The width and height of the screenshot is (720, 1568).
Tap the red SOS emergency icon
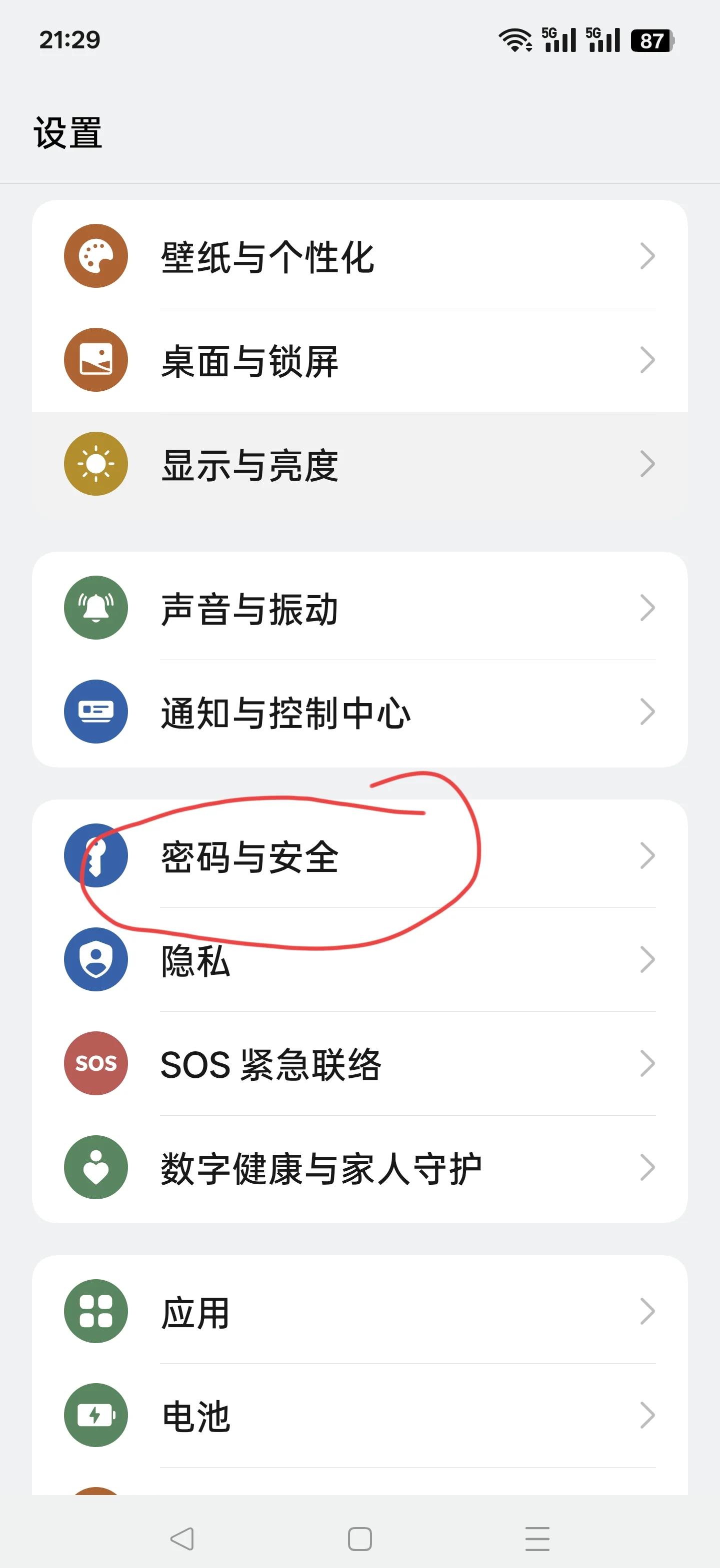tap(95, 1062)
